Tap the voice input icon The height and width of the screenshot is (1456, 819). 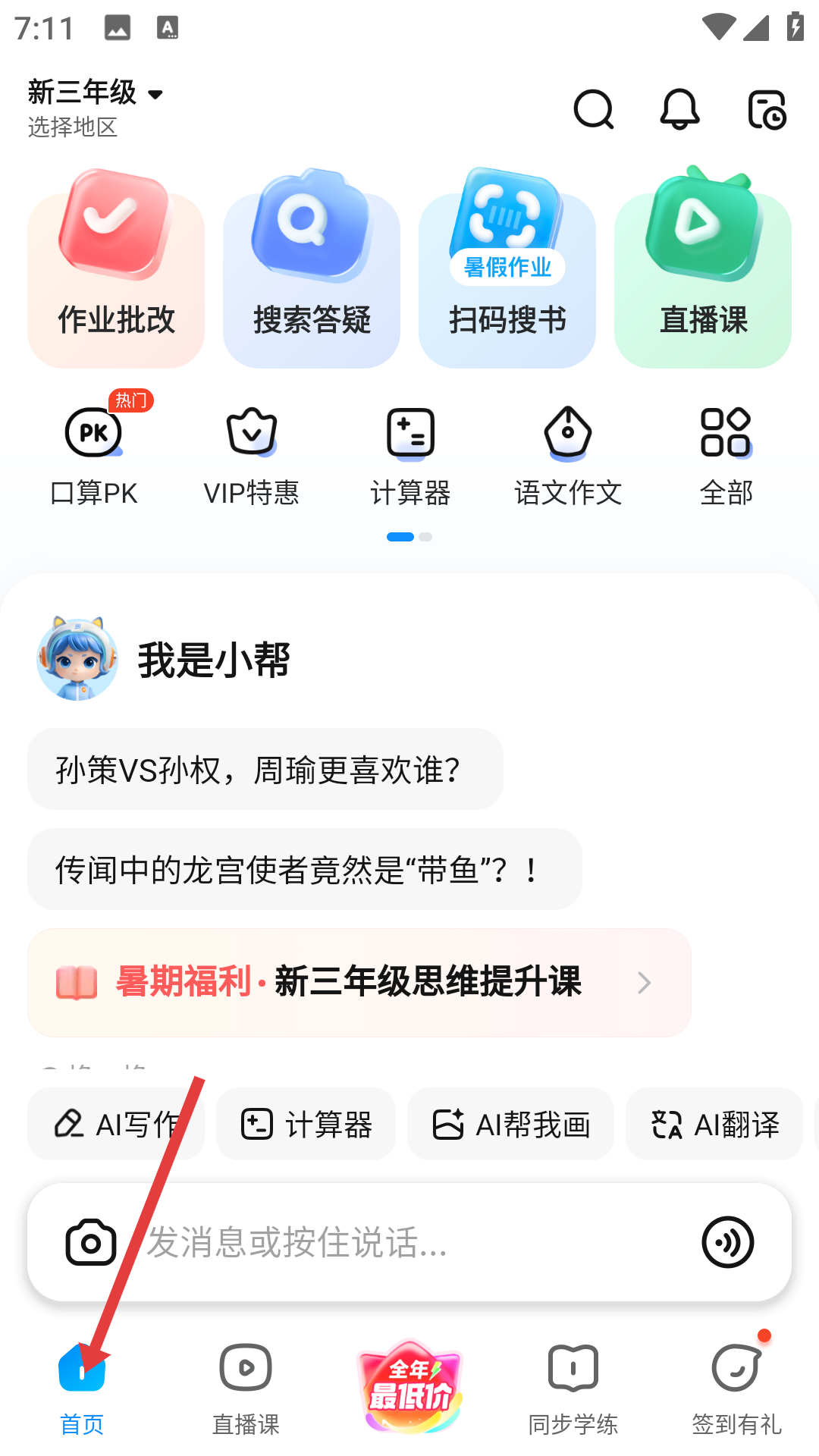(727, 1242)
